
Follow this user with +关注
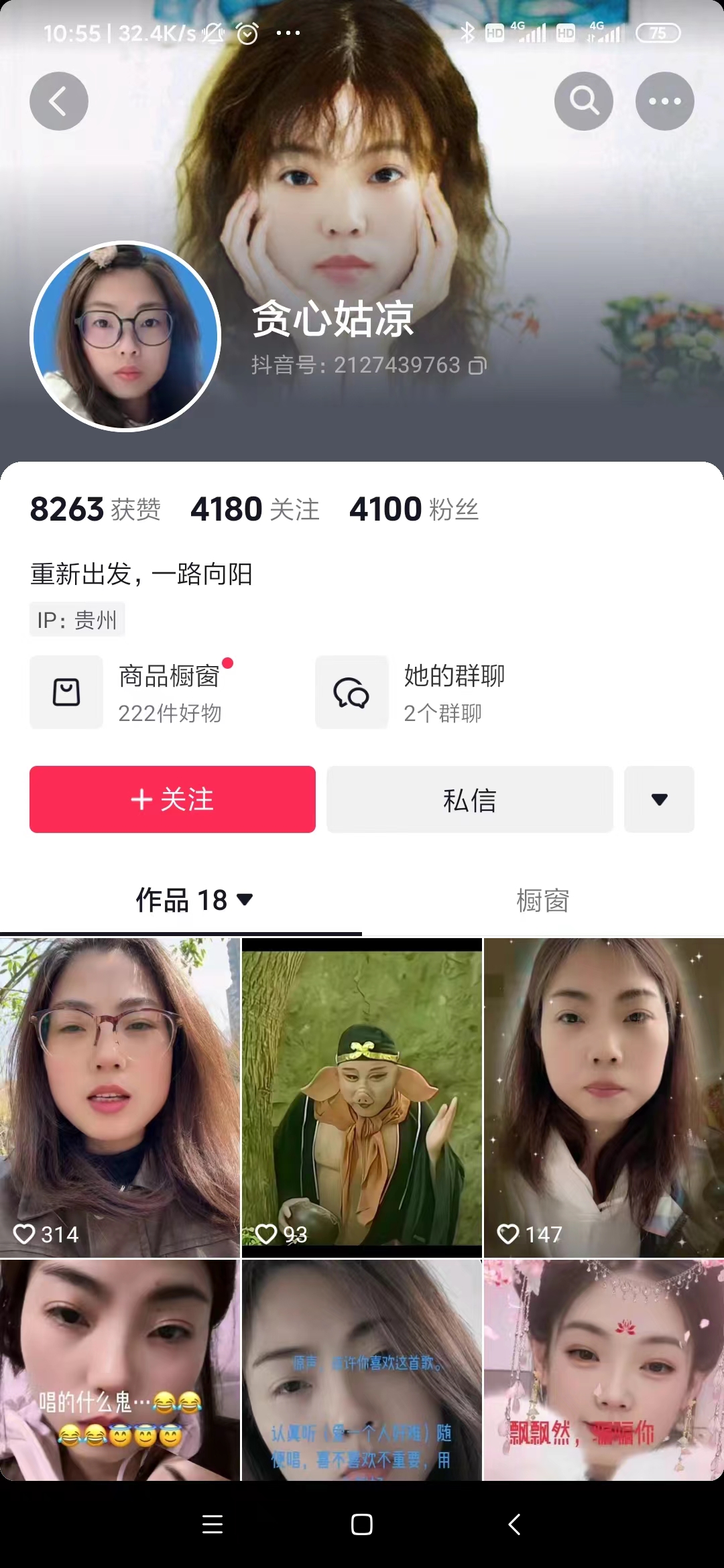click(x=172, y=799)
